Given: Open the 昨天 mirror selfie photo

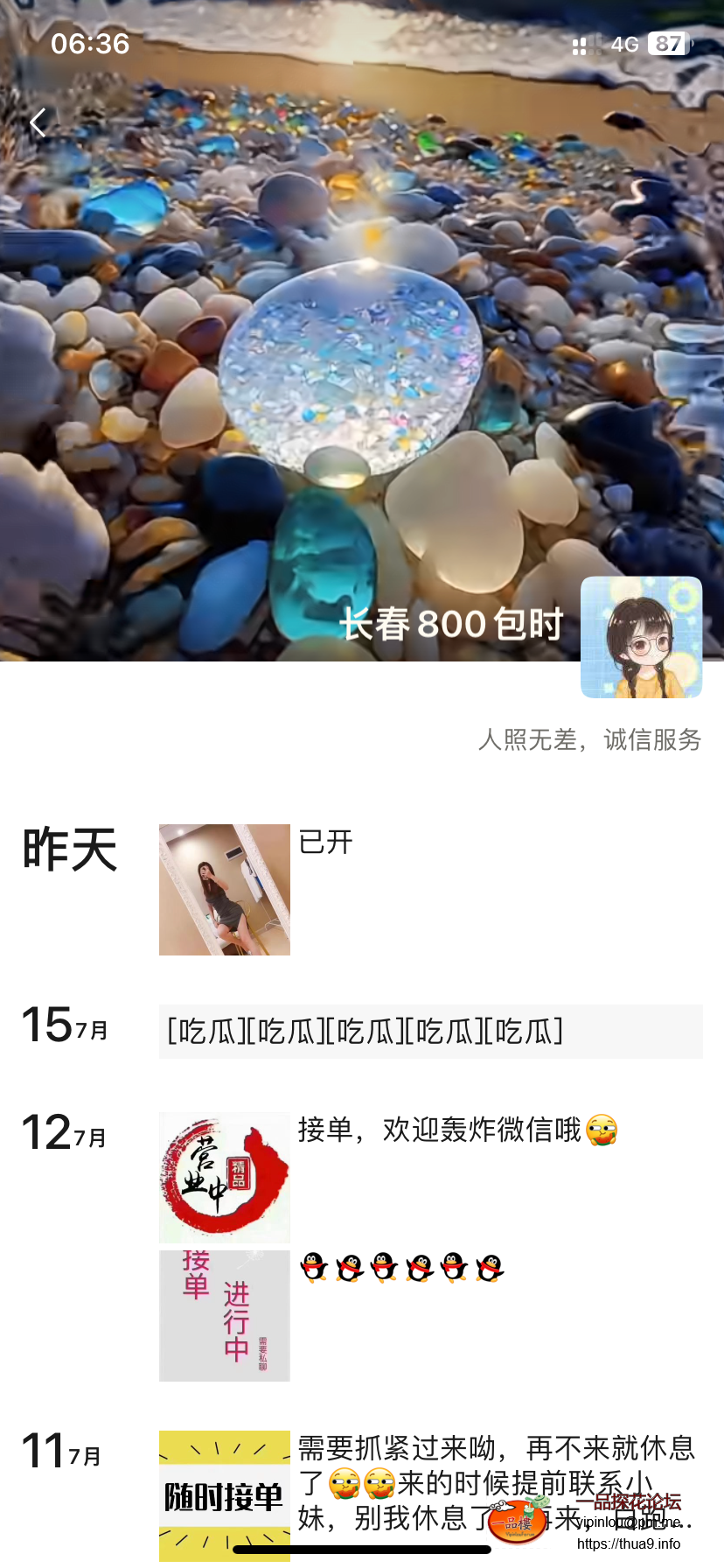Looking at the screenshot, I should click(x=224, y=889).
